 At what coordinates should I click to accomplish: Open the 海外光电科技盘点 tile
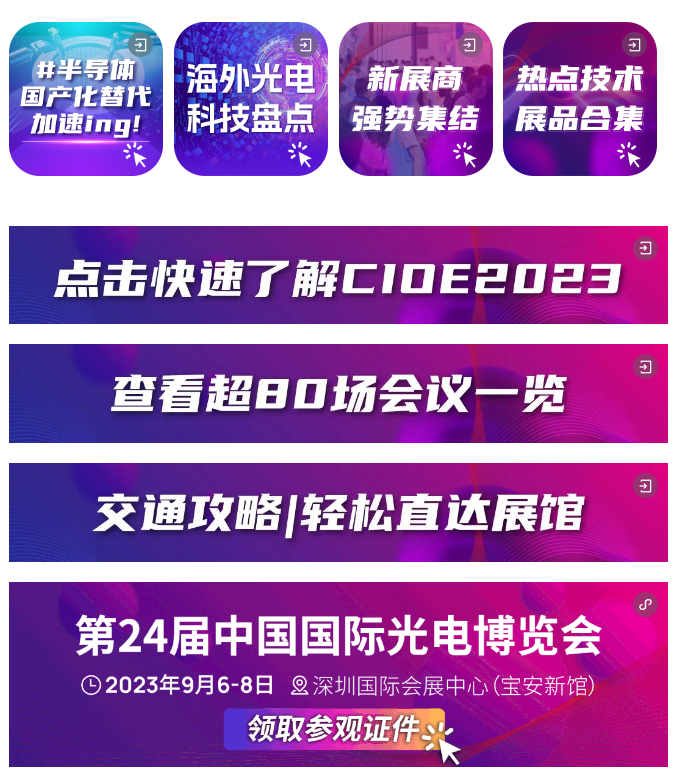251,99
